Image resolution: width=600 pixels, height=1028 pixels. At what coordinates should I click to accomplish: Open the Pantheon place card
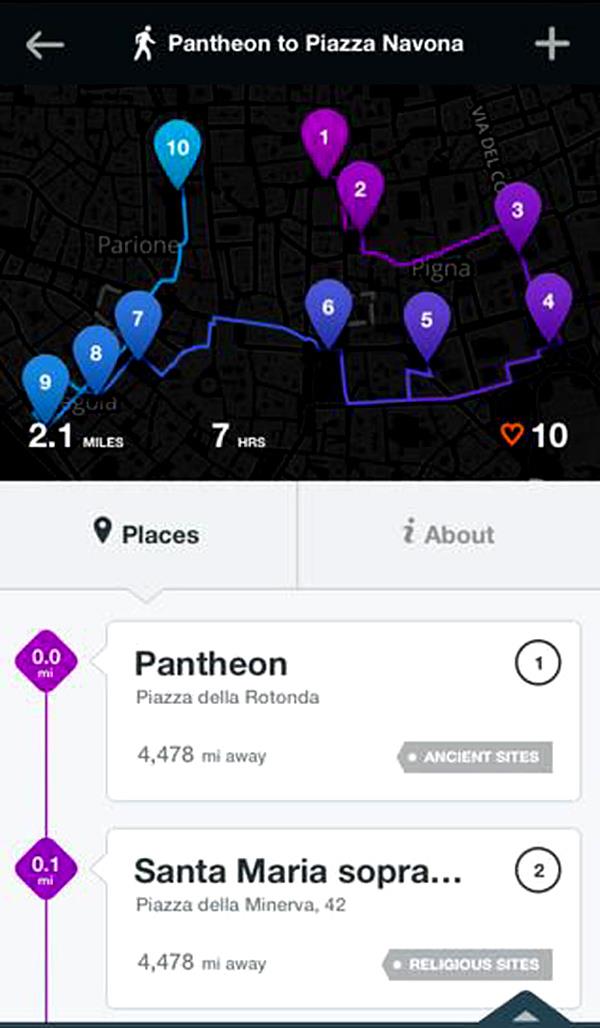pyautogui.click(x=343, y=710)
